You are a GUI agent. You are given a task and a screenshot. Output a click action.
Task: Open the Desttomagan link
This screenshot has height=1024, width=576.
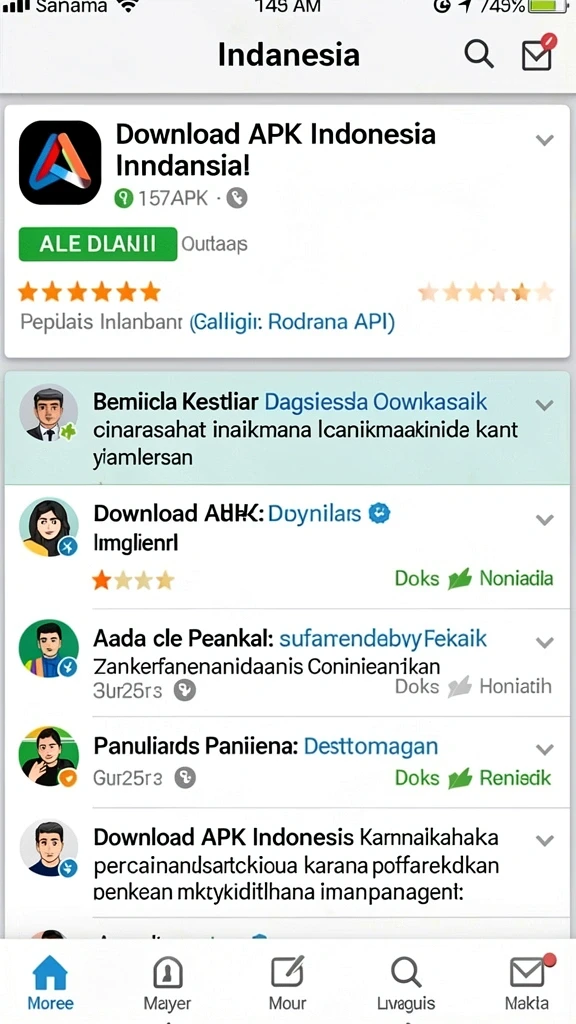point(371,746)
